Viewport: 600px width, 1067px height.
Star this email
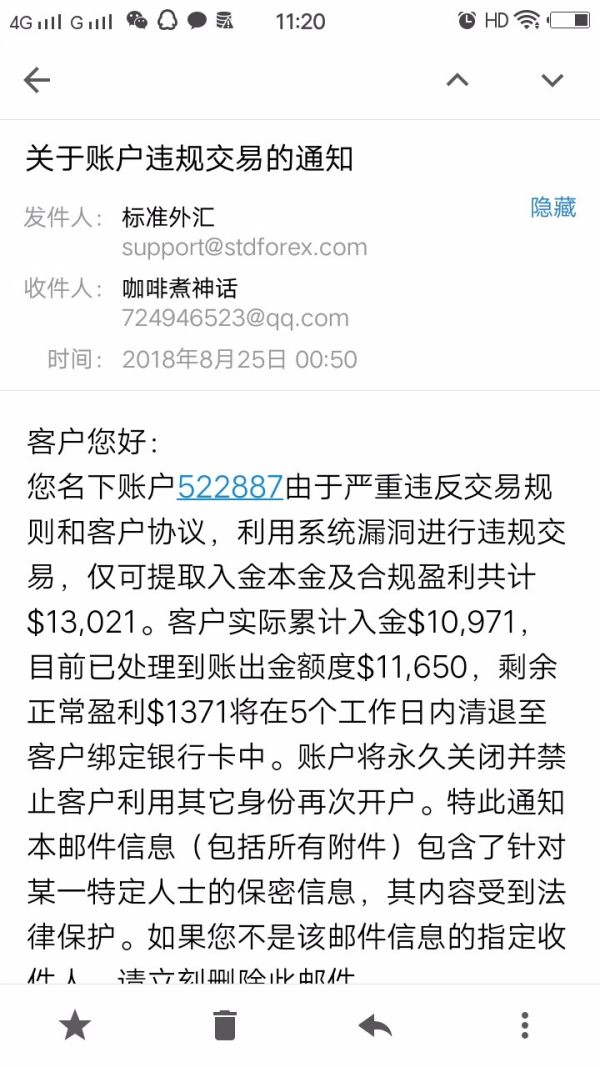(73, 1025)
